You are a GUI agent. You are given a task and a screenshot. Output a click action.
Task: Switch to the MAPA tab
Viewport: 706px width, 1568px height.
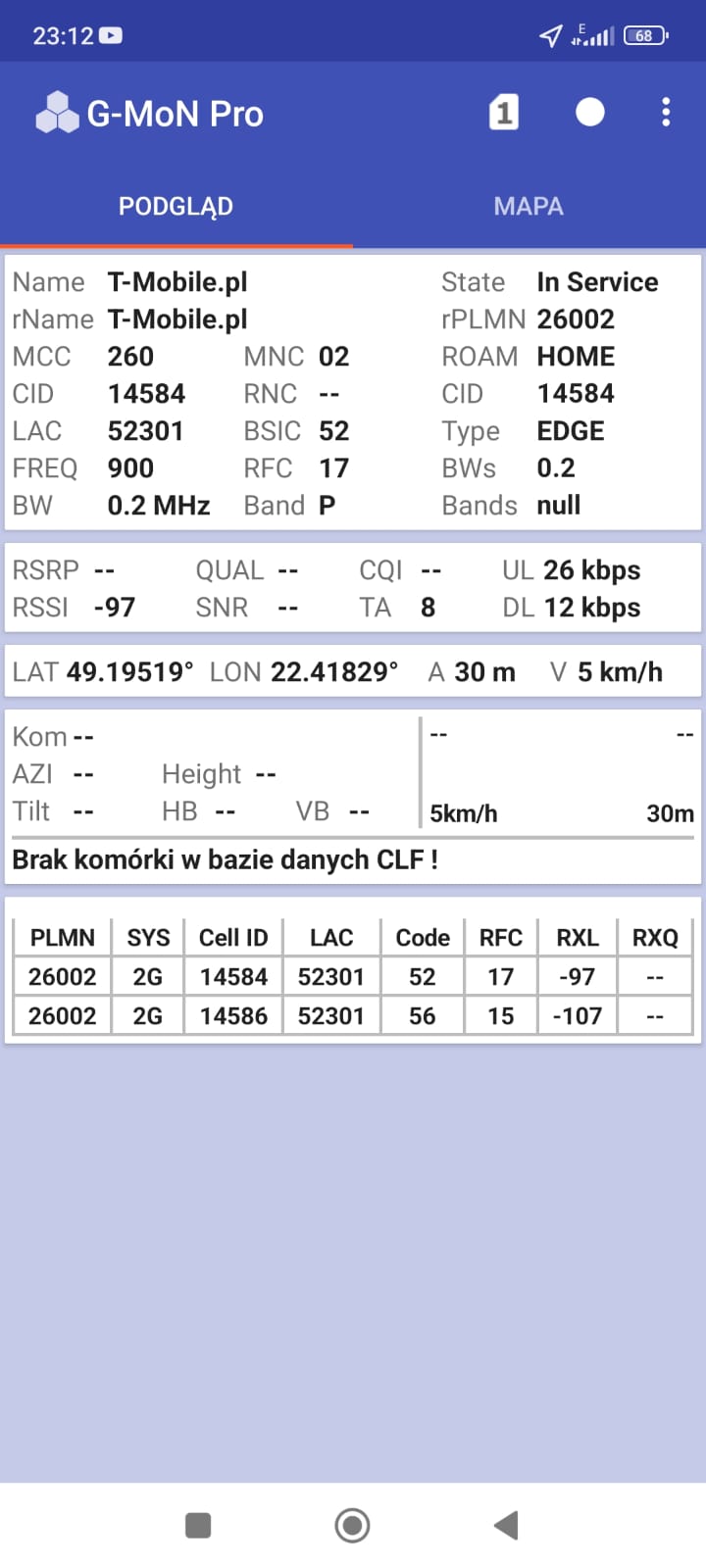click(529, 206)
